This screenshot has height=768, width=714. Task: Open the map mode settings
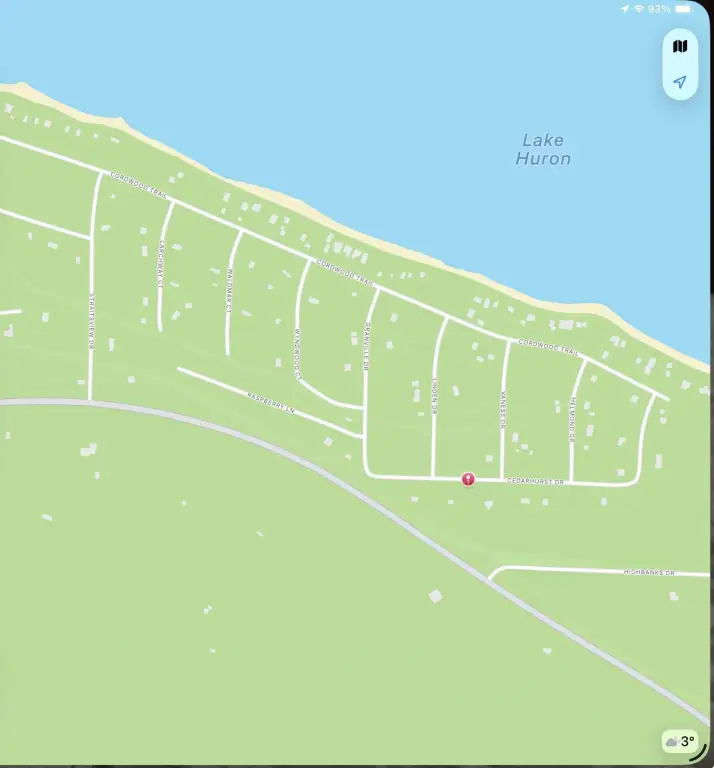680,46
